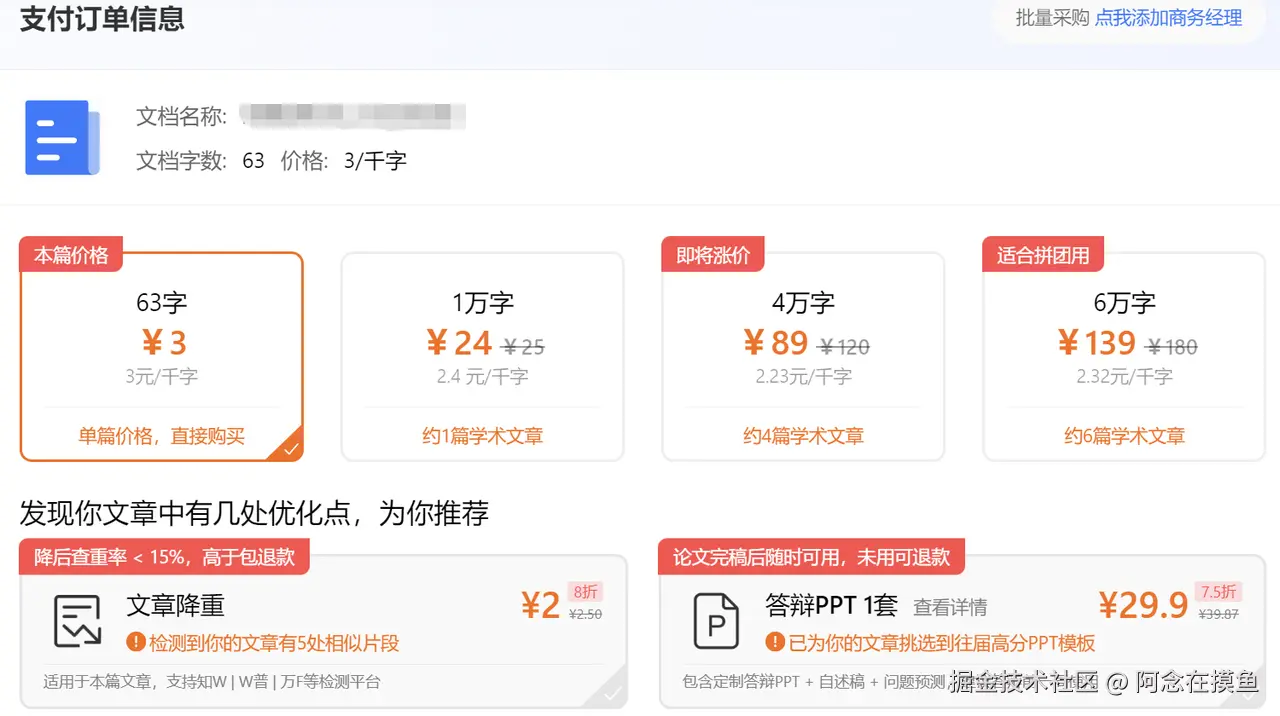Viewport: 1280px width, 716px height.
Task: Choose the 4万字 ¥89 package
Action: click(x=803, y=356)
